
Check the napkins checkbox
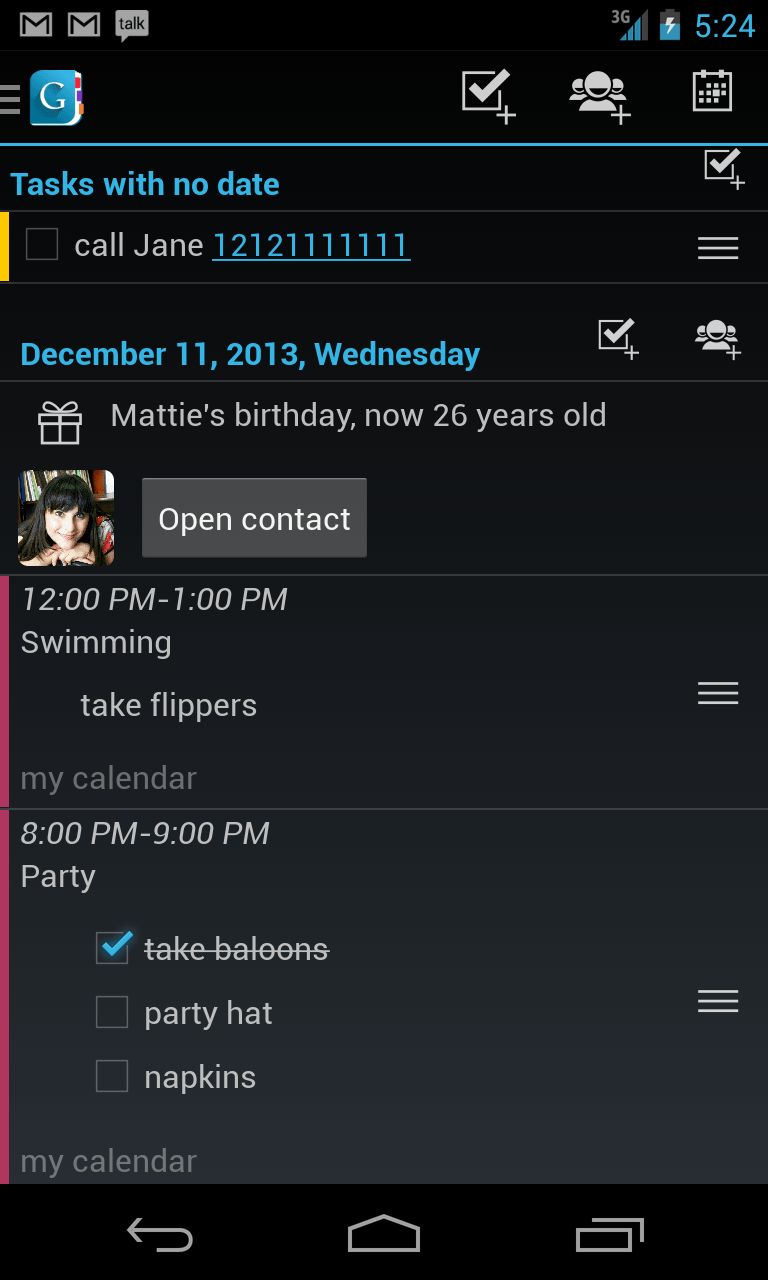tap(112, 1076)
